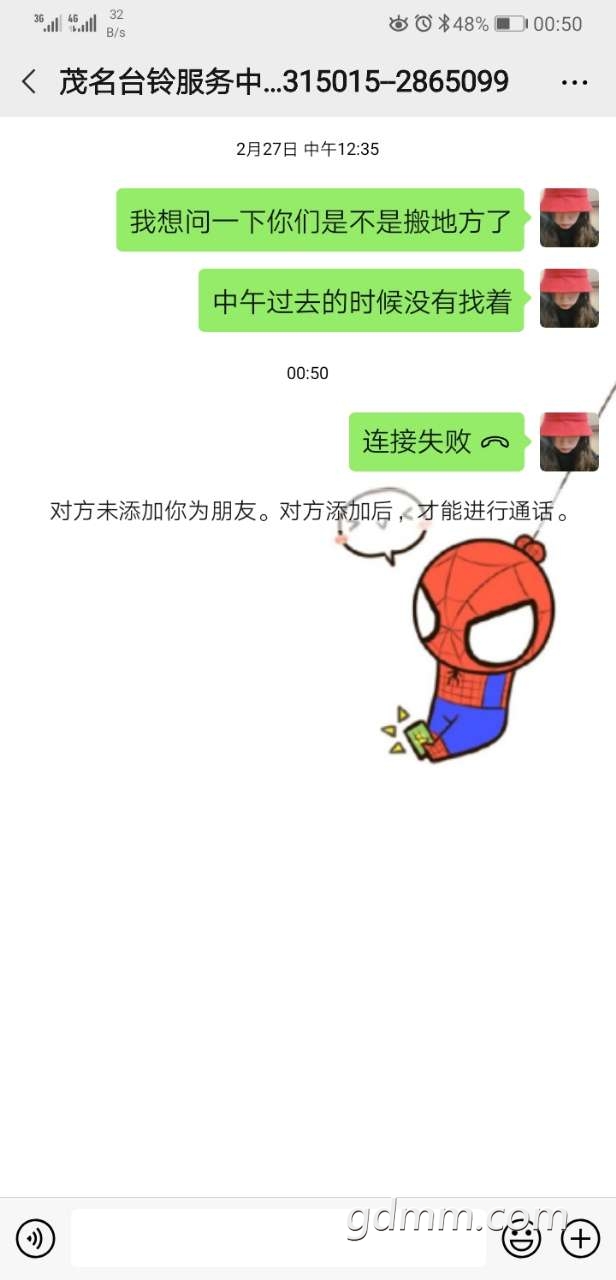Tap the message text field
The height and width of the screenshot is (1280, 616).
(277, 1239)
